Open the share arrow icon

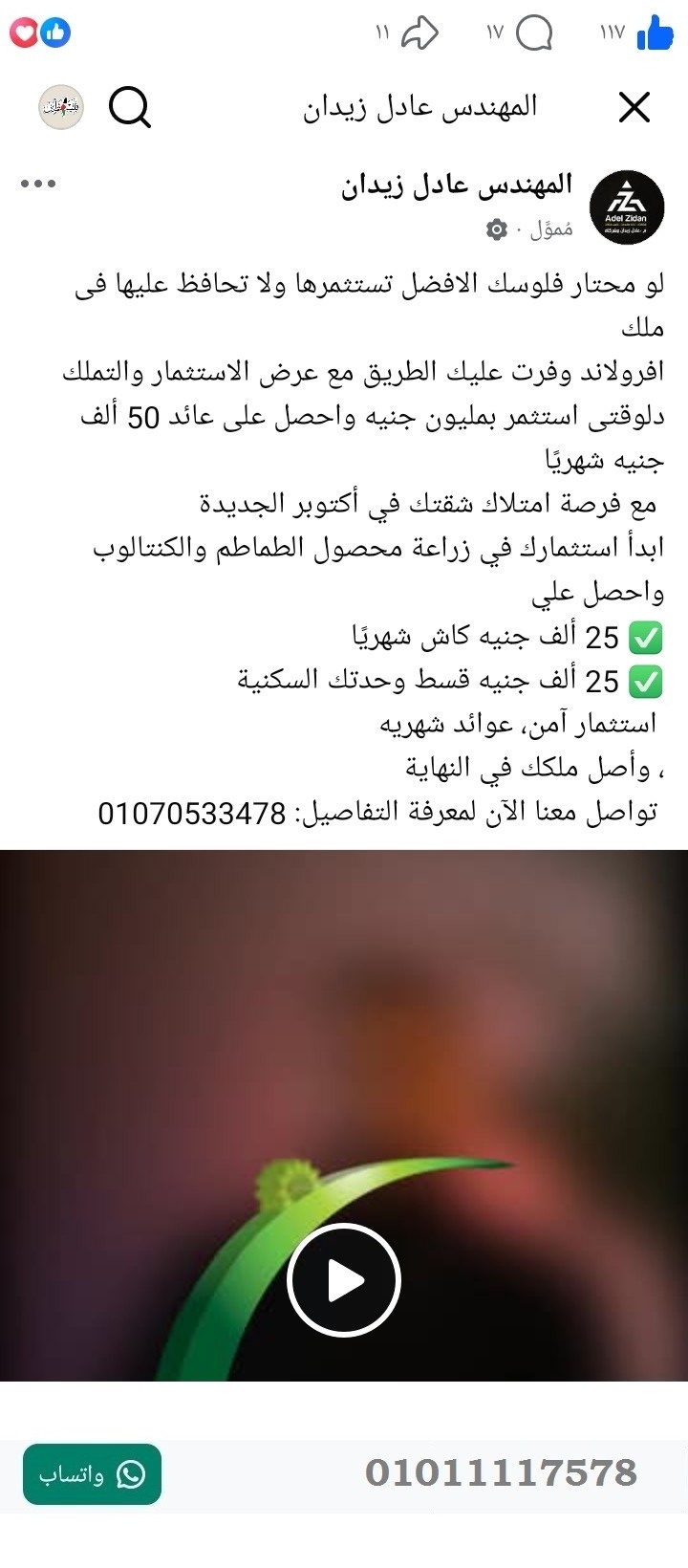tap(420, 32)
